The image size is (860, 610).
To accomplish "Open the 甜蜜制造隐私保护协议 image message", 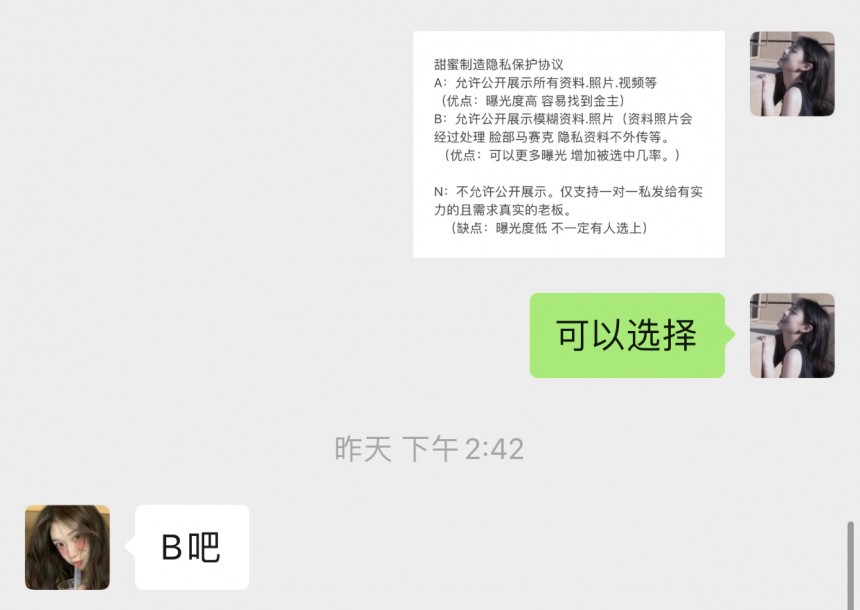I will (x=568, y=144).
